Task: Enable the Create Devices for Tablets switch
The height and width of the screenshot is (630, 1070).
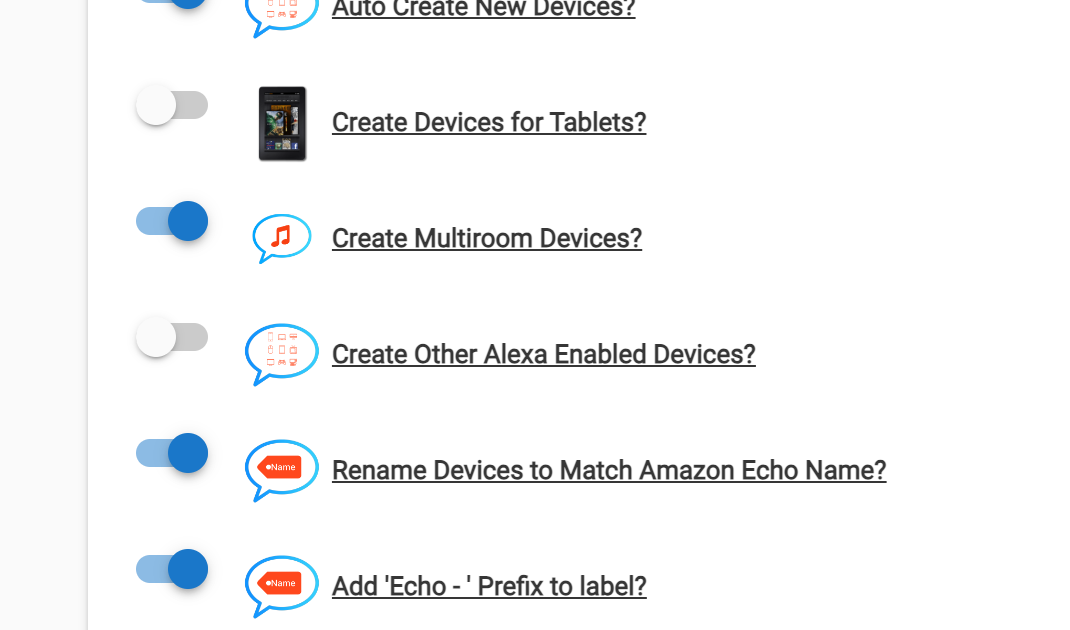Action: (172, 105)
